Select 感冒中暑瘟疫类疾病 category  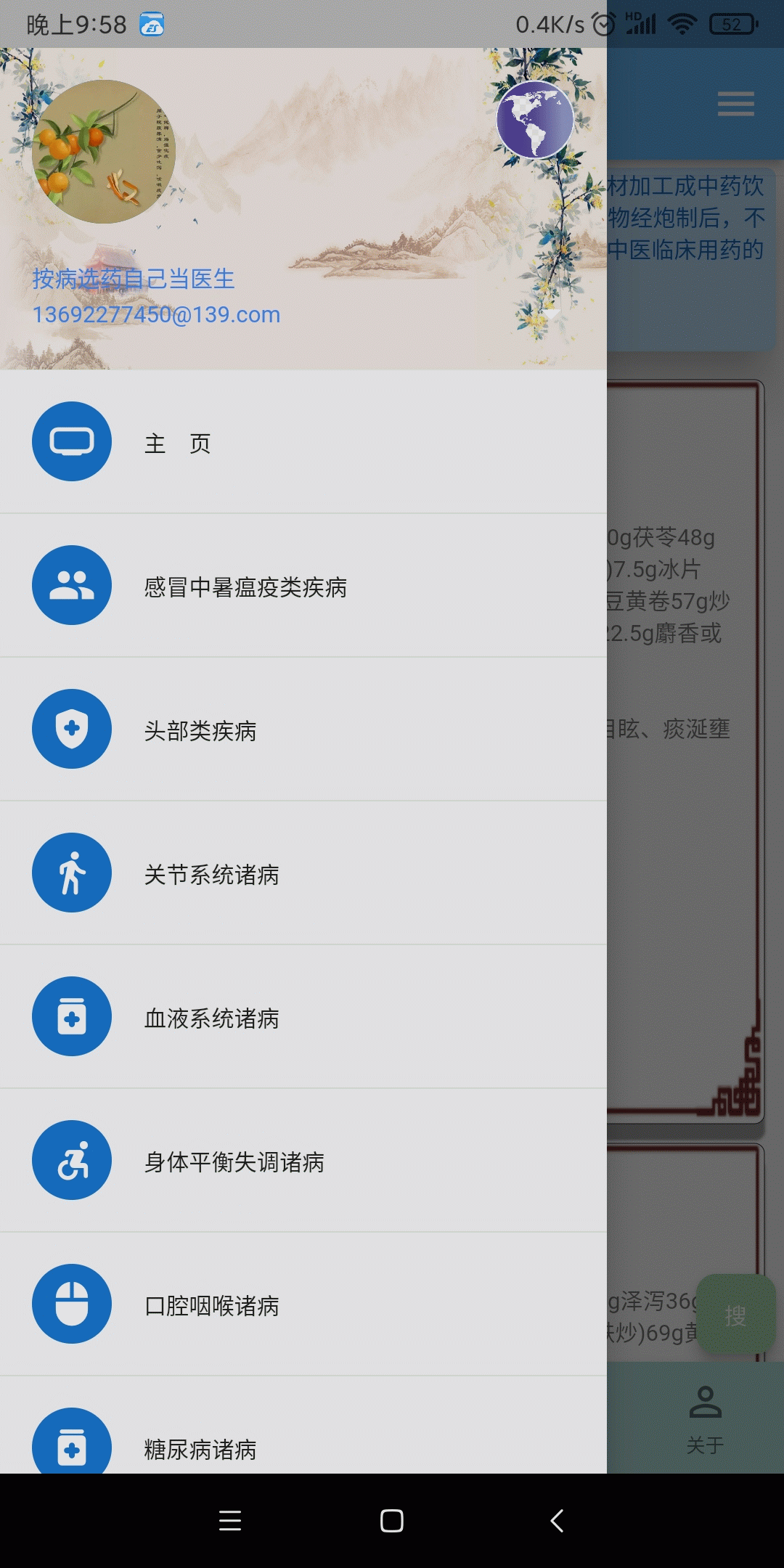tap(303, 586)
